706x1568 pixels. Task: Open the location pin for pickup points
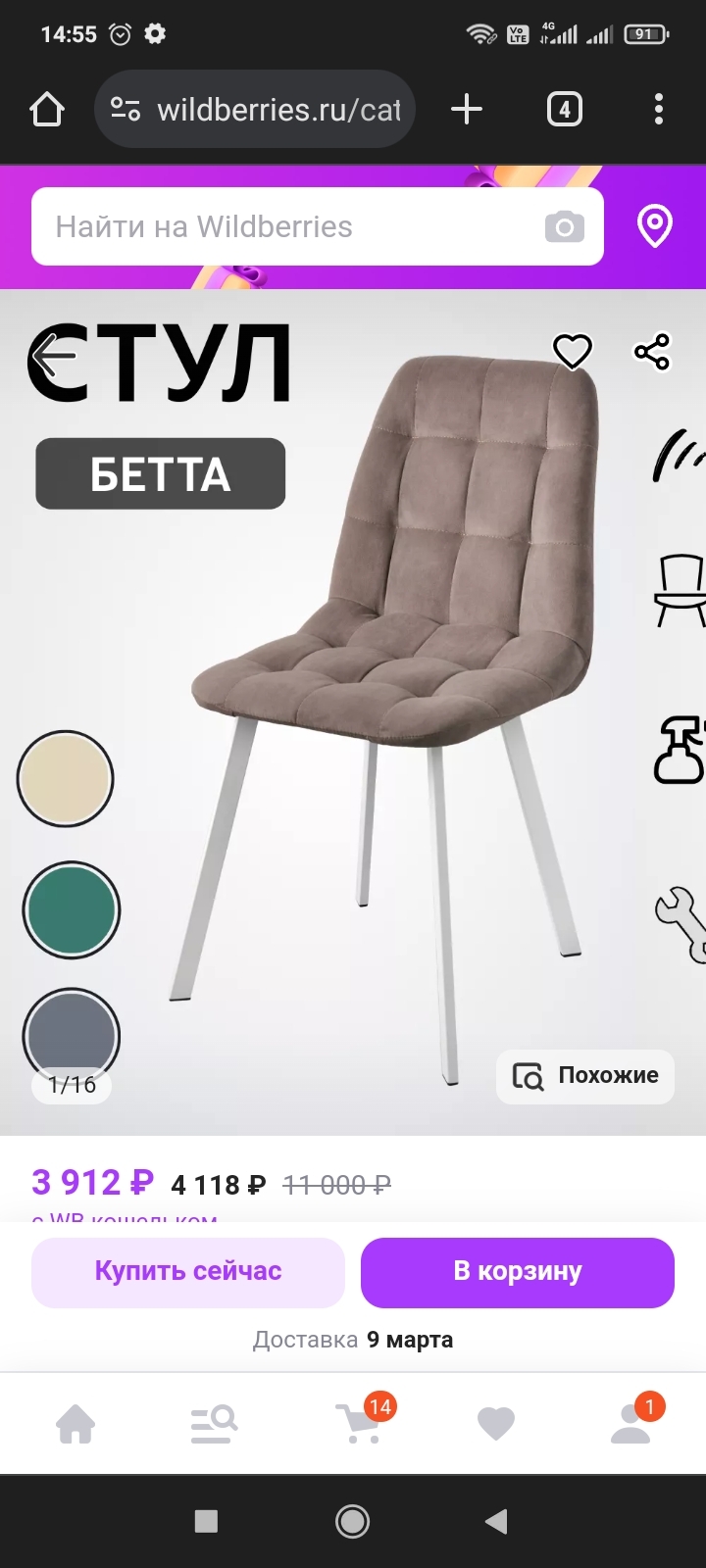[655, 226]
